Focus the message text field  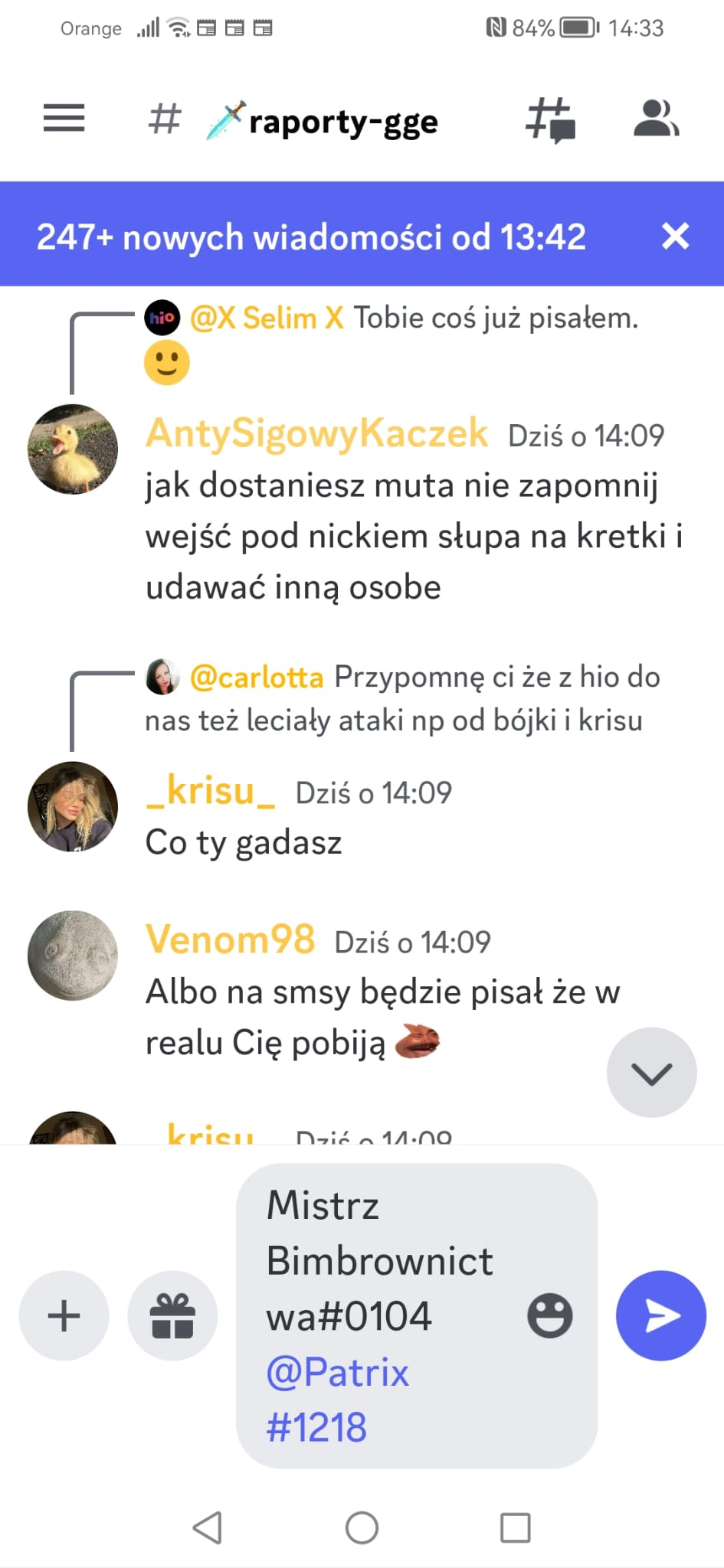coord(383,1315)
